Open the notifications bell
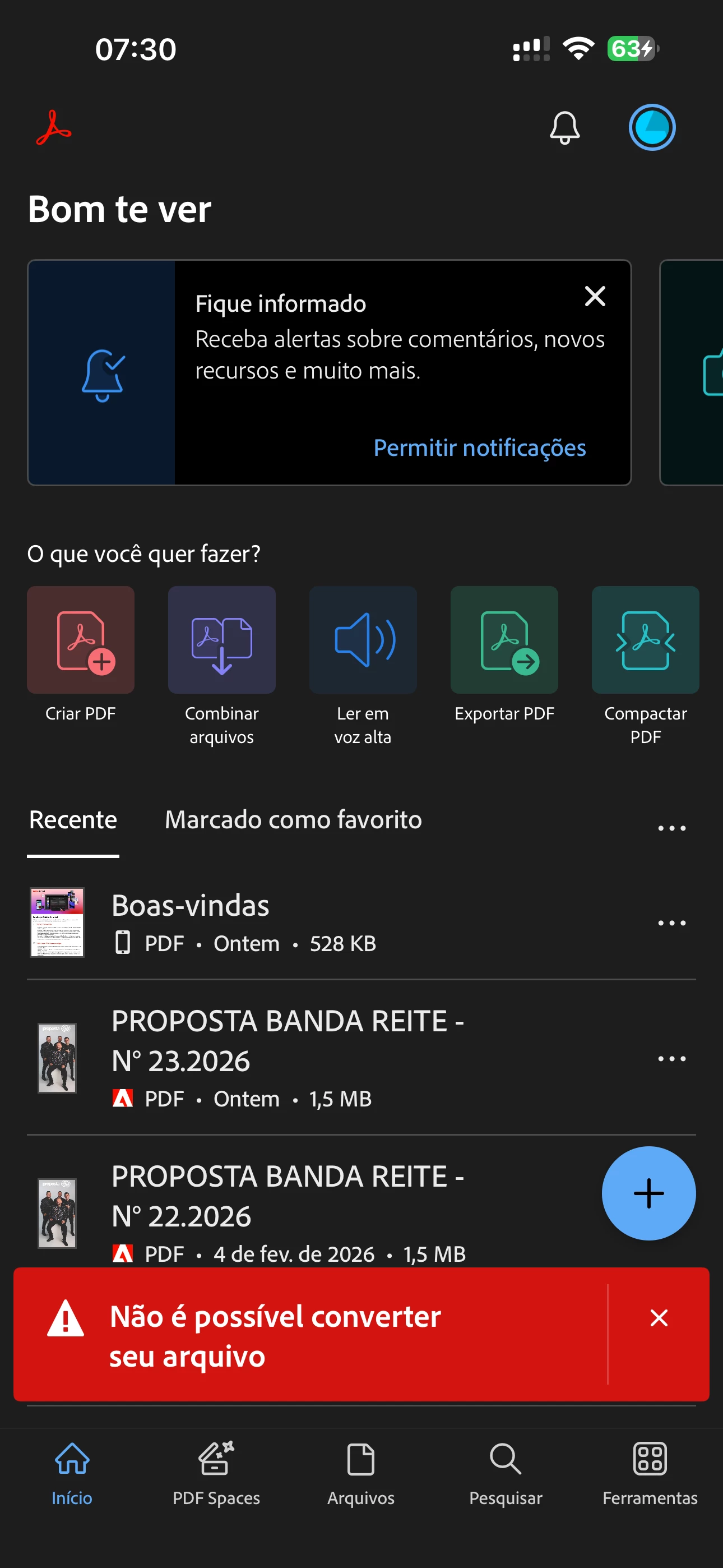 click(564, 128)
